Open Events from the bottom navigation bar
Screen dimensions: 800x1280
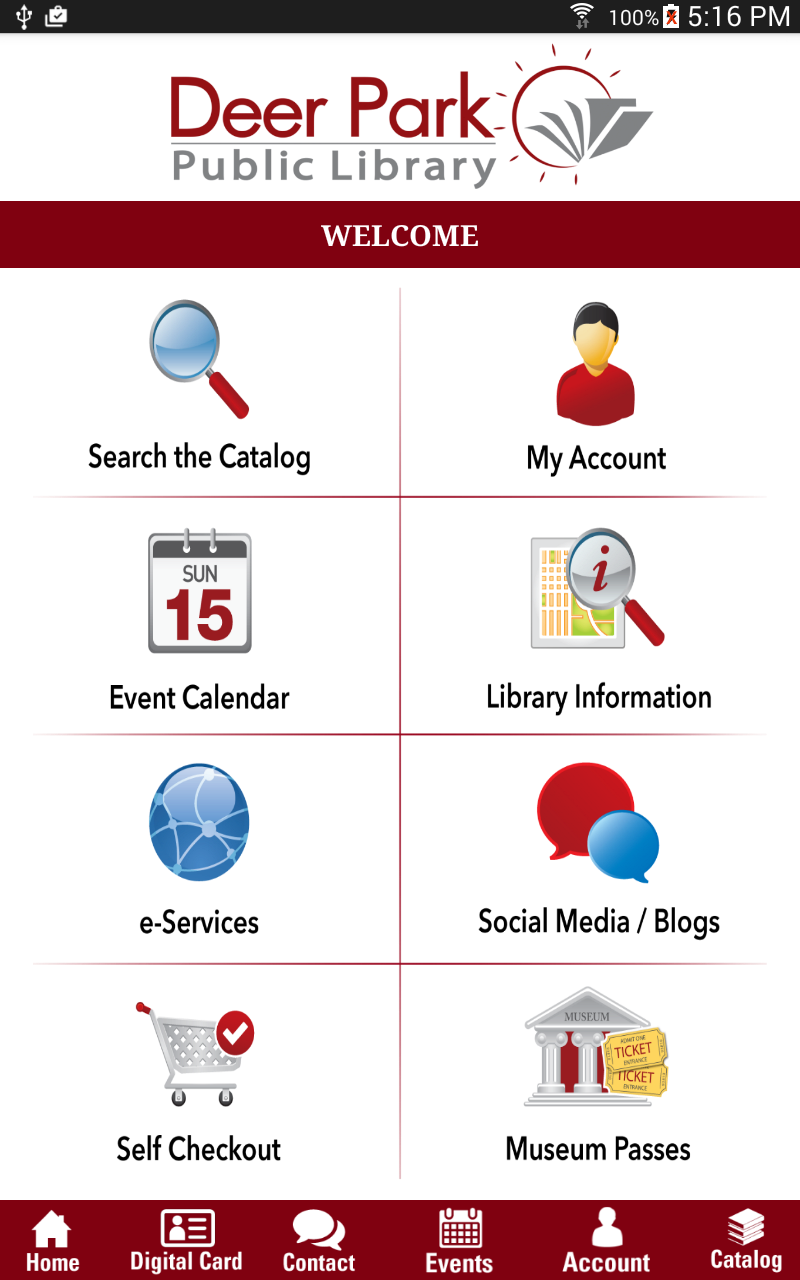tap(458, 1233)
